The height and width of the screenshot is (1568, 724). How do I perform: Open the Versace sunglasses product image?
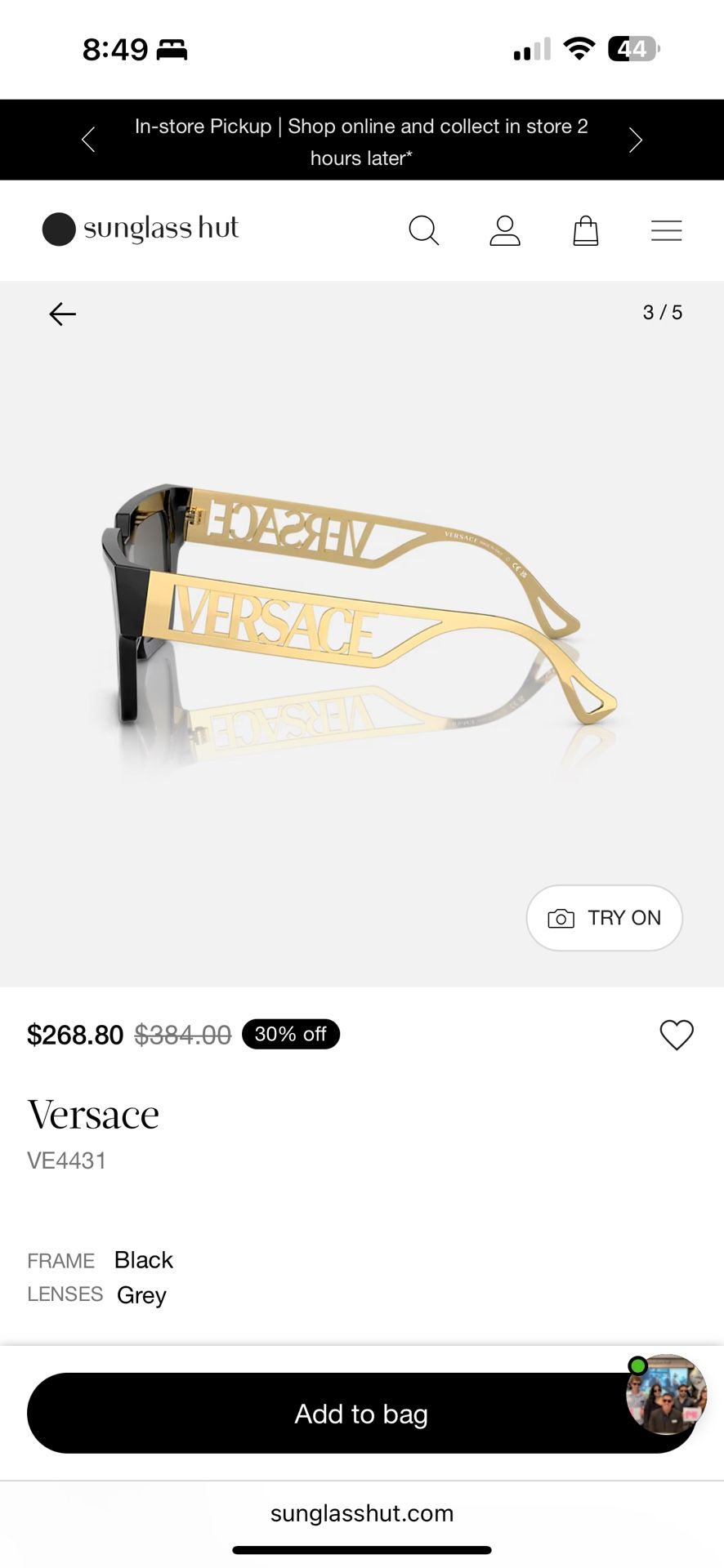[360, 621]
